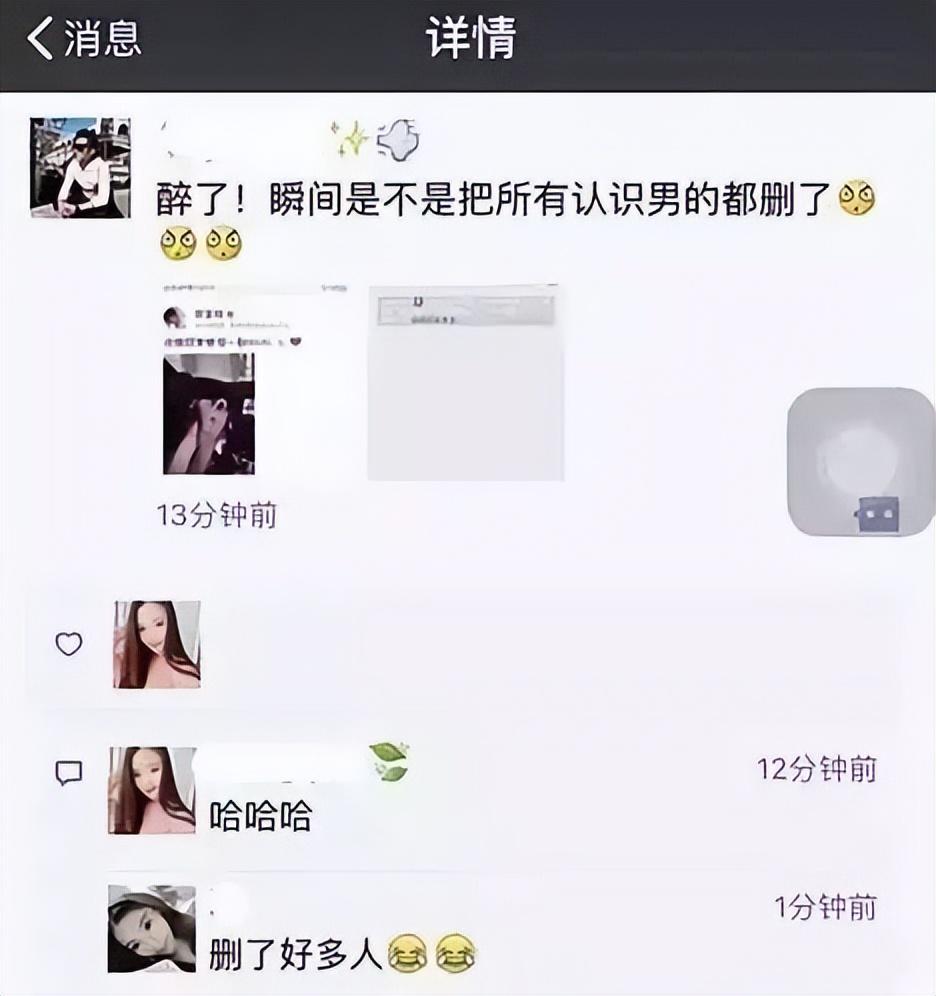
Task: Open the liker's avatar beside the heart
Action: coord(157,644)
